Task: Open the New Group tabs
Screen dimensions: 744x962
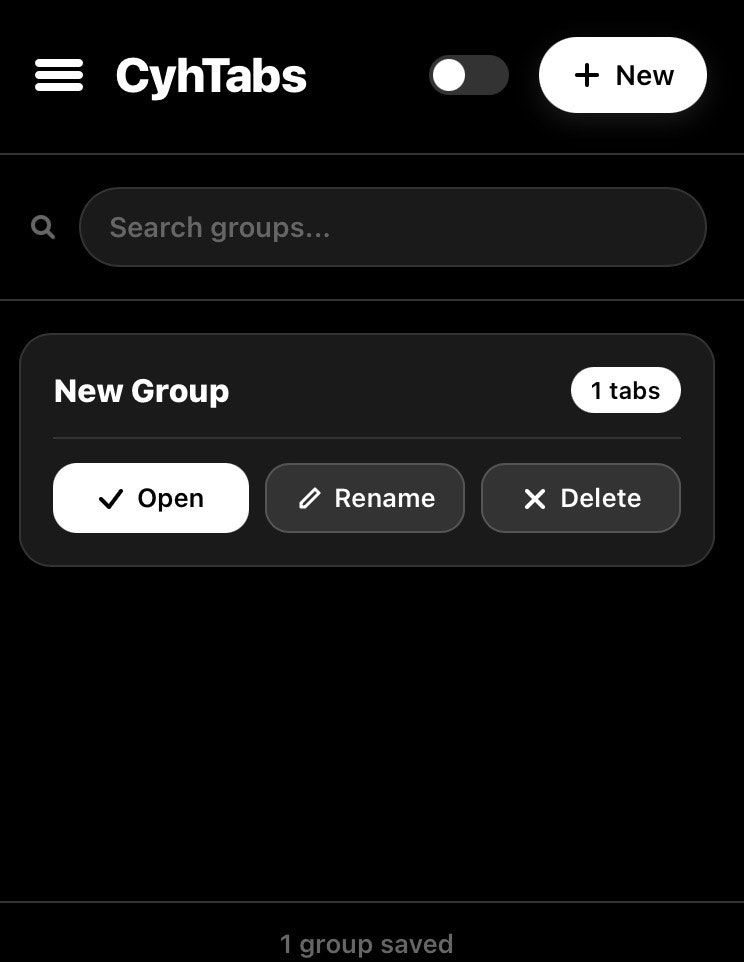Action: click(x=150, y=498)
